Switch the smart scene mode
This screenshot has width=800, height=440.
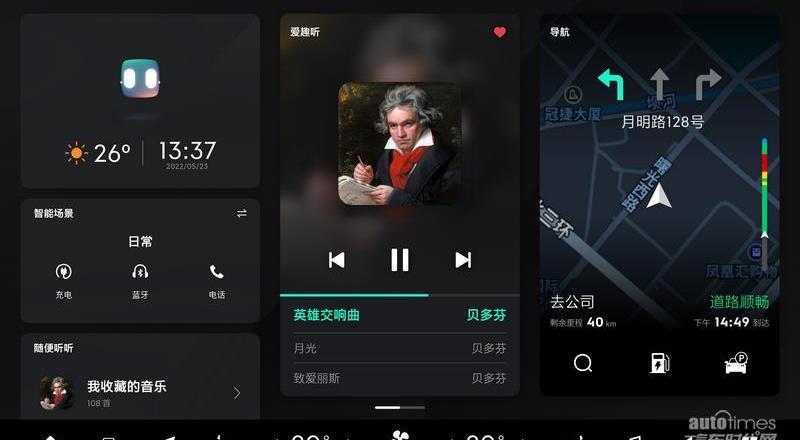tap(241, 213)
